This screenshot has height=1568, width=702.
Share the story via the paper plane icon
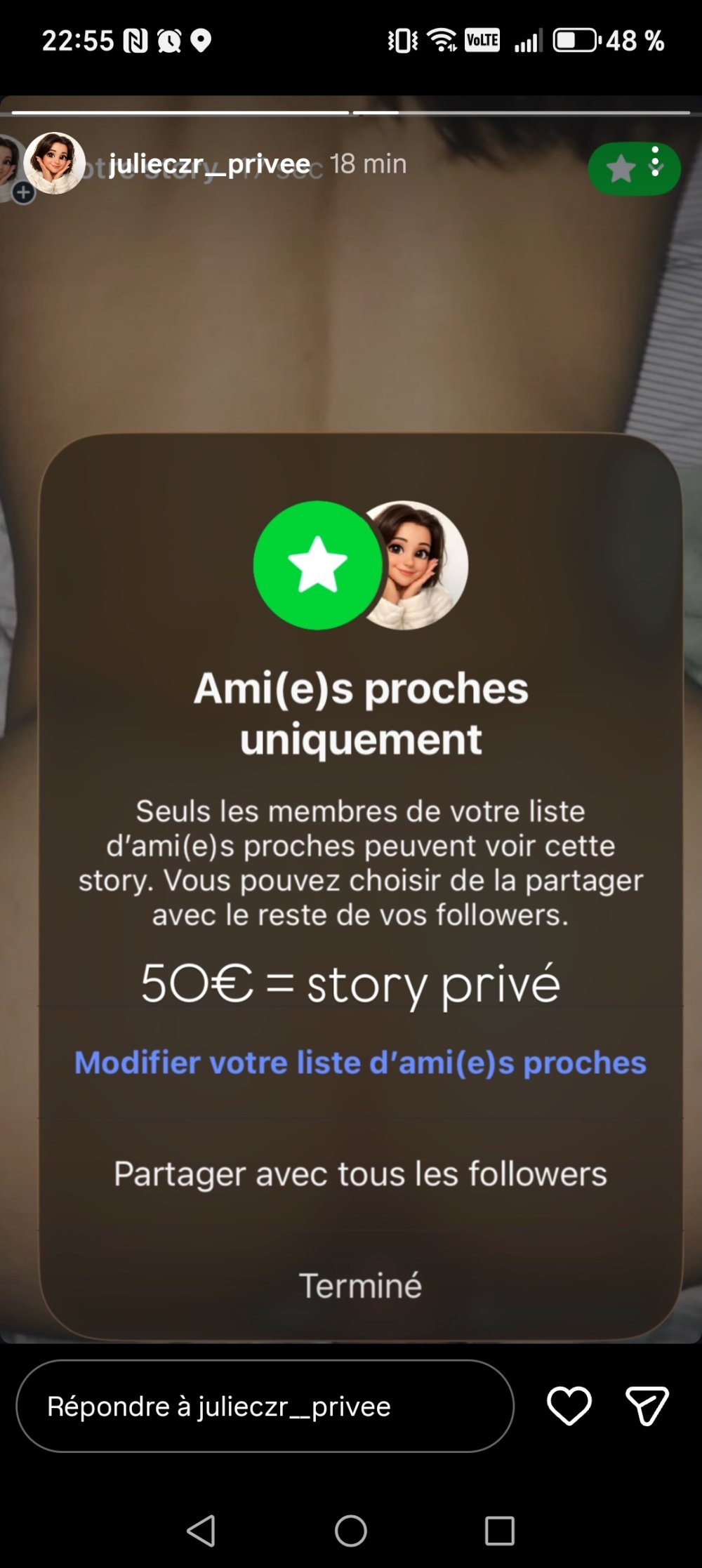tap(647, 1406)
